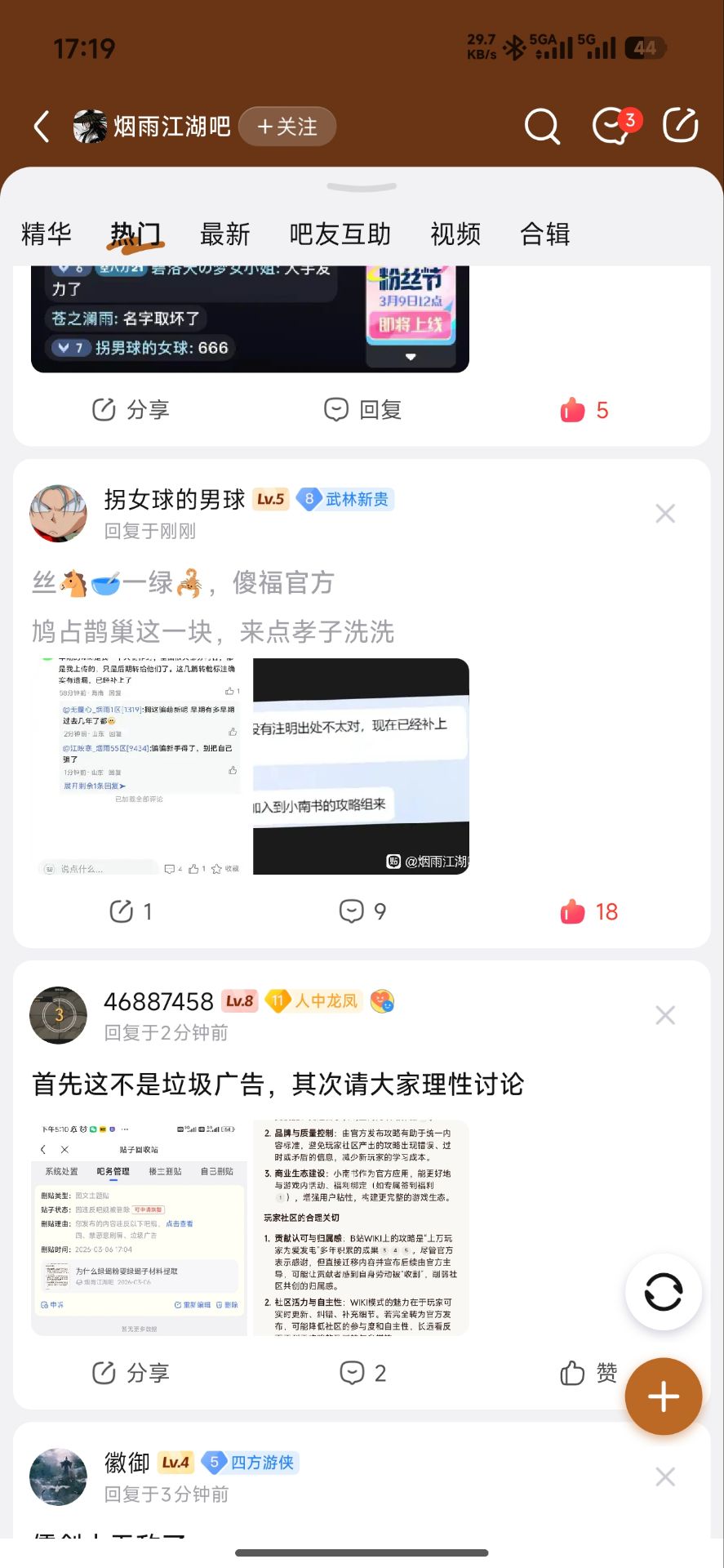Create new post with orange plus button
This screenshot has height=1568, width=724.
coord(663,1396)
